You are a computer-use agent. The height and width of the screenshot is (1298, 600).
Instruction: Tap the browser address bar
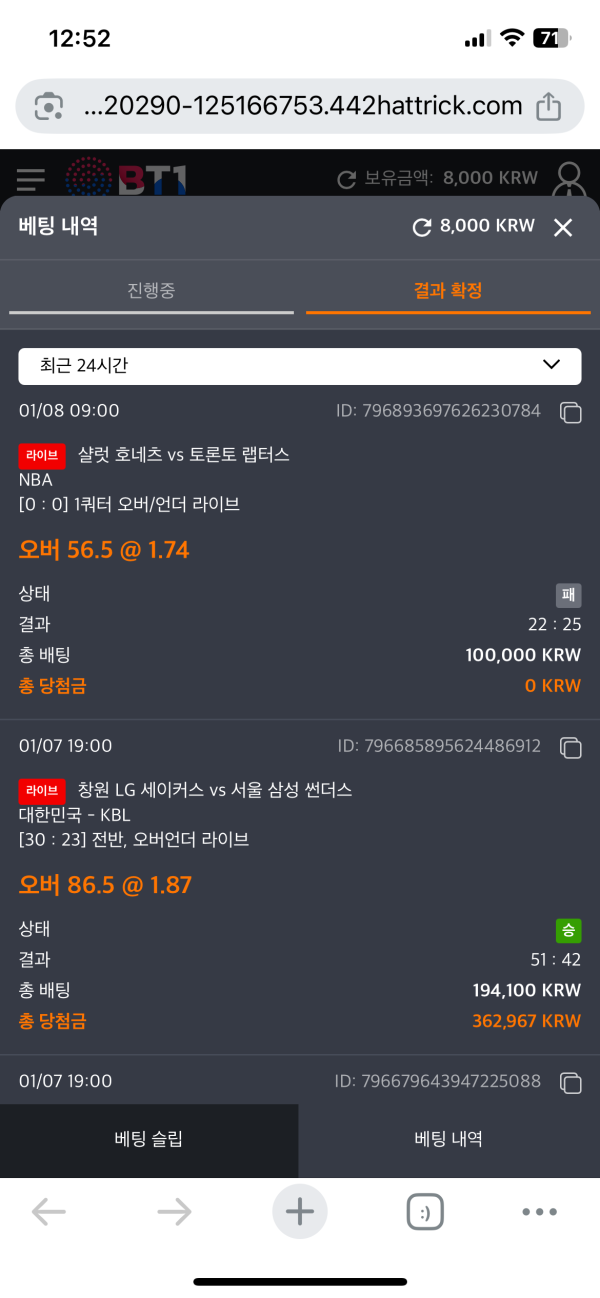(x=300, y=106)
